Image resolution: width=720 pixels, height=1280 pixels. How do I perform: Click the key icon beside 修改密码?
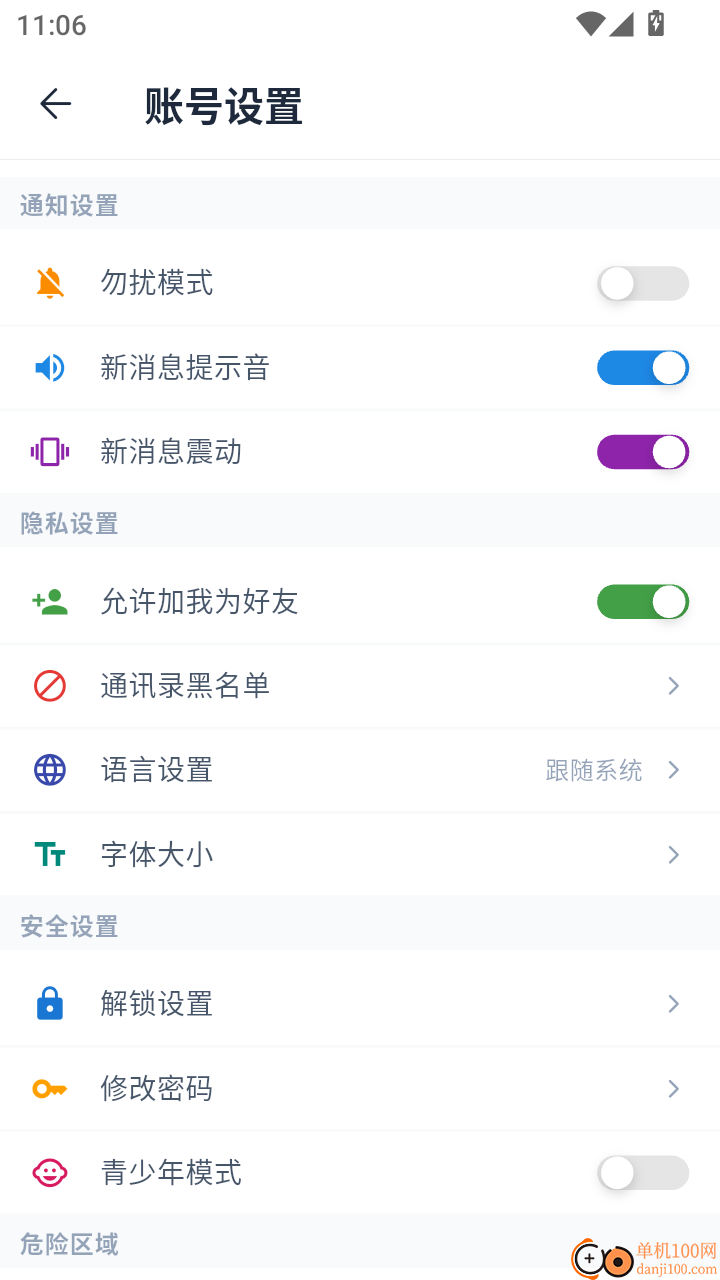[x=49, y=1089]
